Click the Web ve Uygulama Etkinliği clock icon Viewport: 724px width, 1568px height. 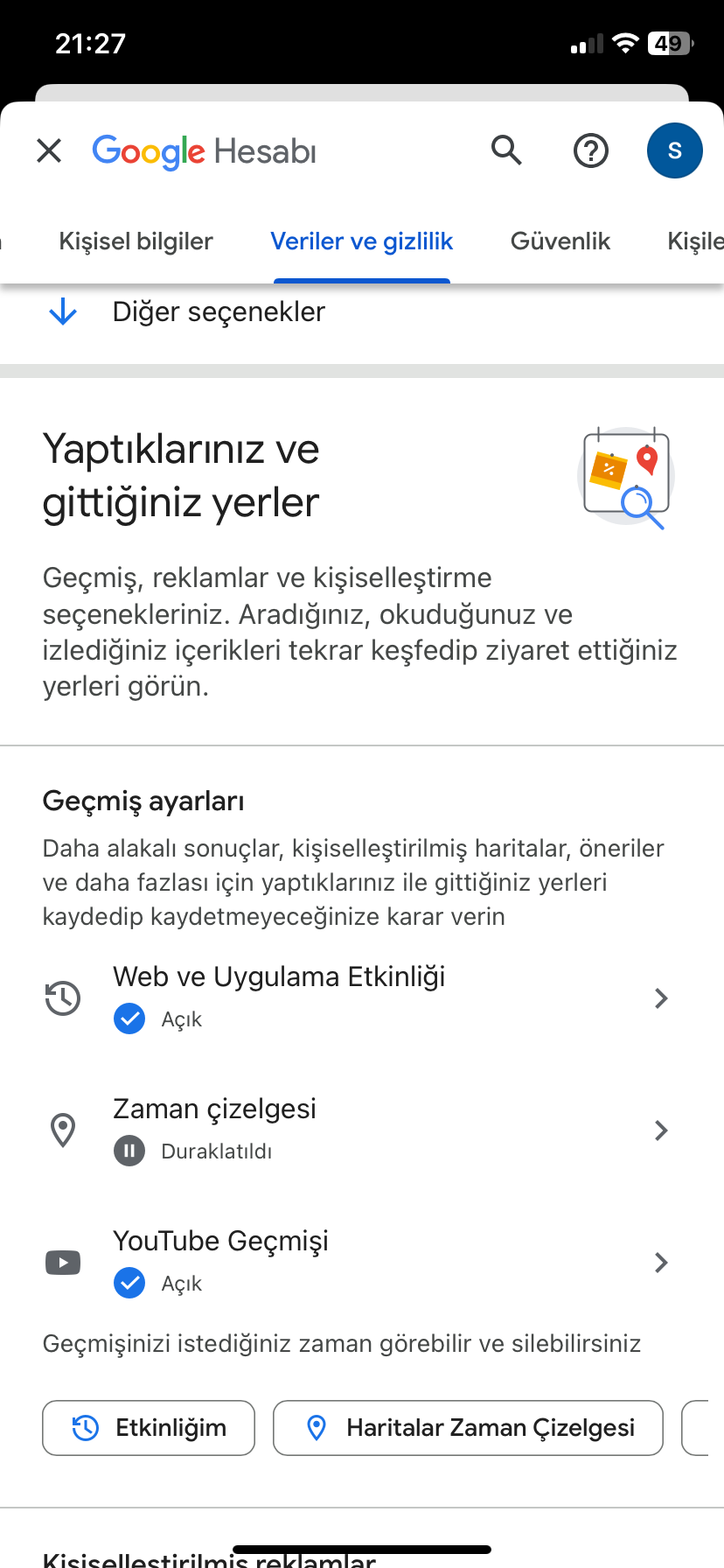pyautogui.click(x=62, y=997)
